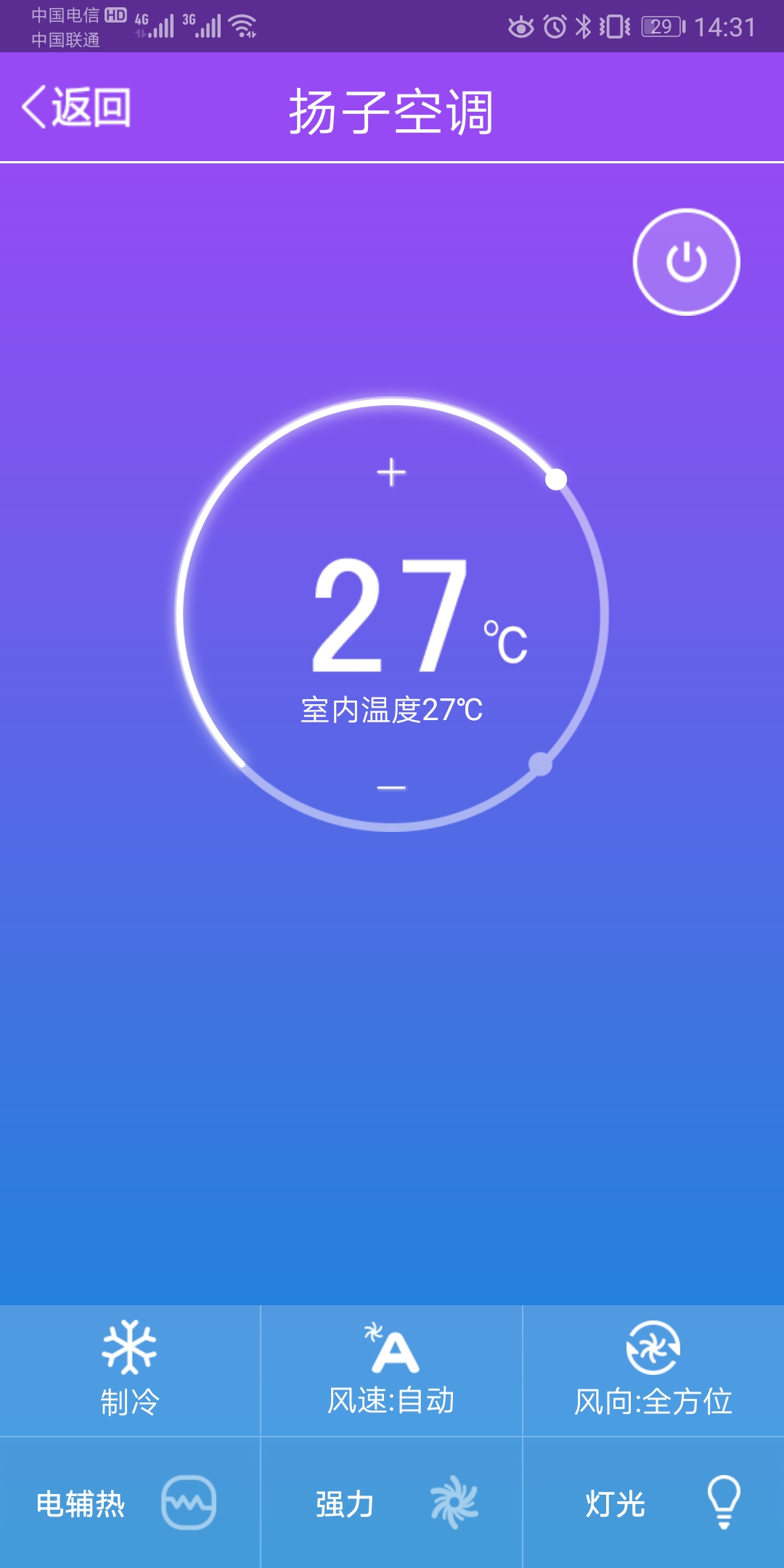
Task: Enable 强力 strong cooling mode
Action: [x=345, y=1503]
